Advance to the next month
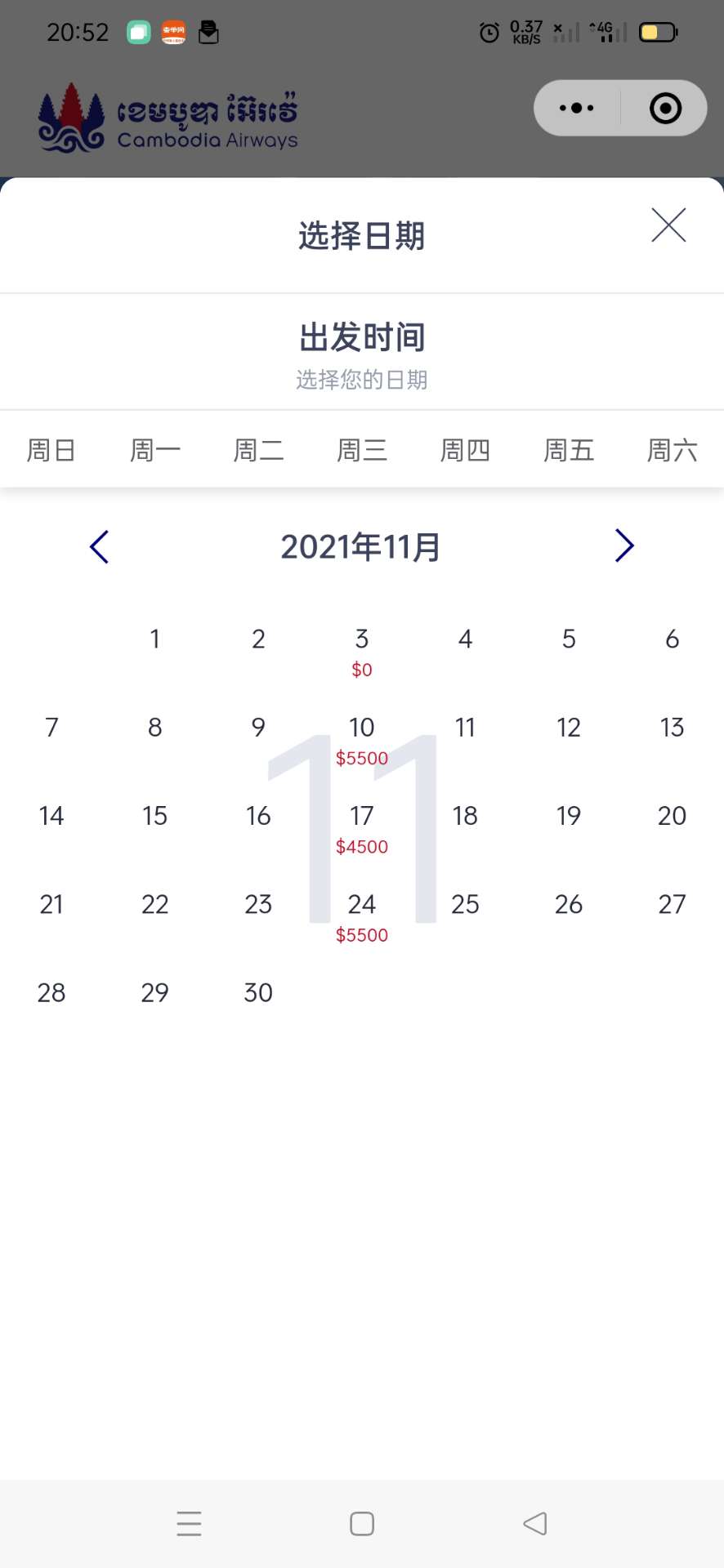Screen dimensions: 724x1568 click(624, 546)
